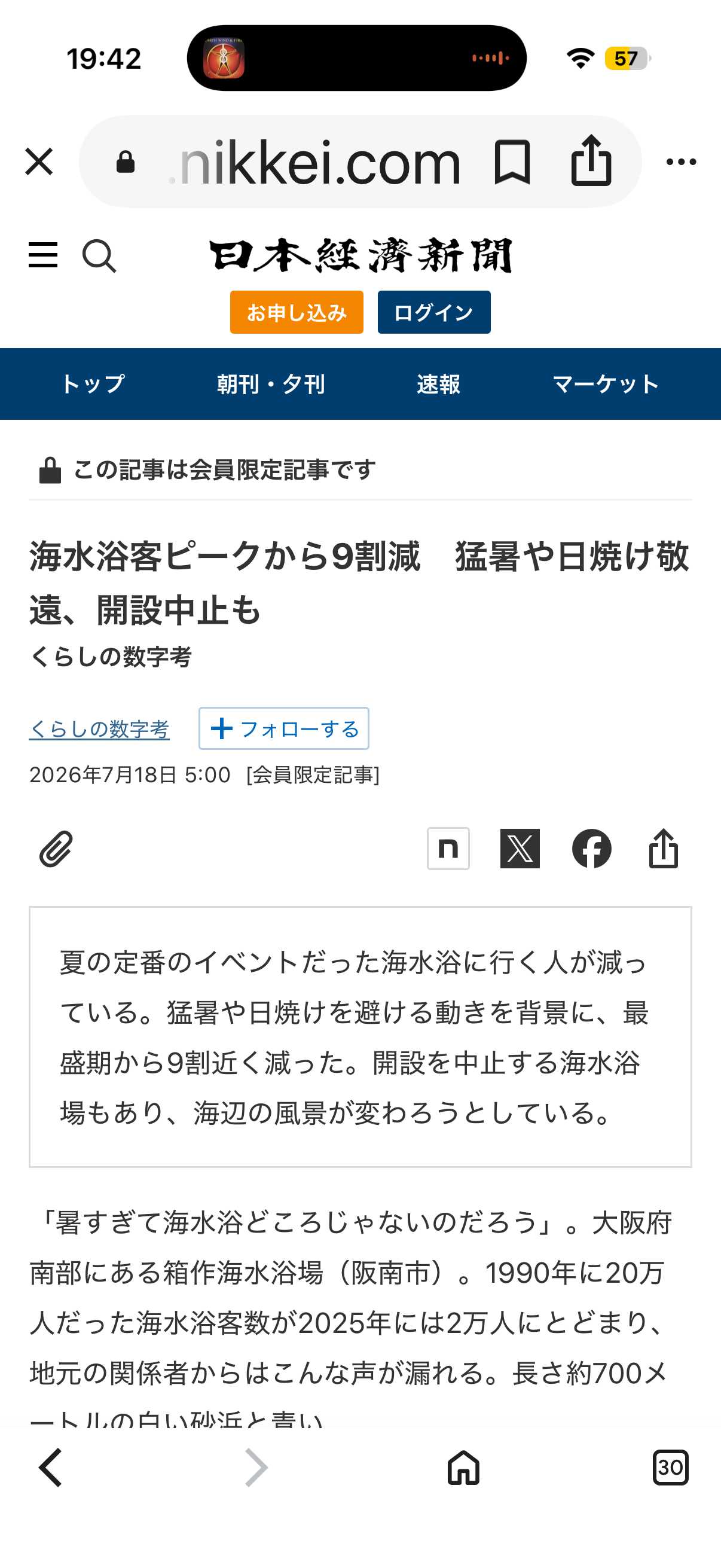721x1568 pixels.
Task: Open the くらしの数字考 topic link
Action: [x=99, y=728]
